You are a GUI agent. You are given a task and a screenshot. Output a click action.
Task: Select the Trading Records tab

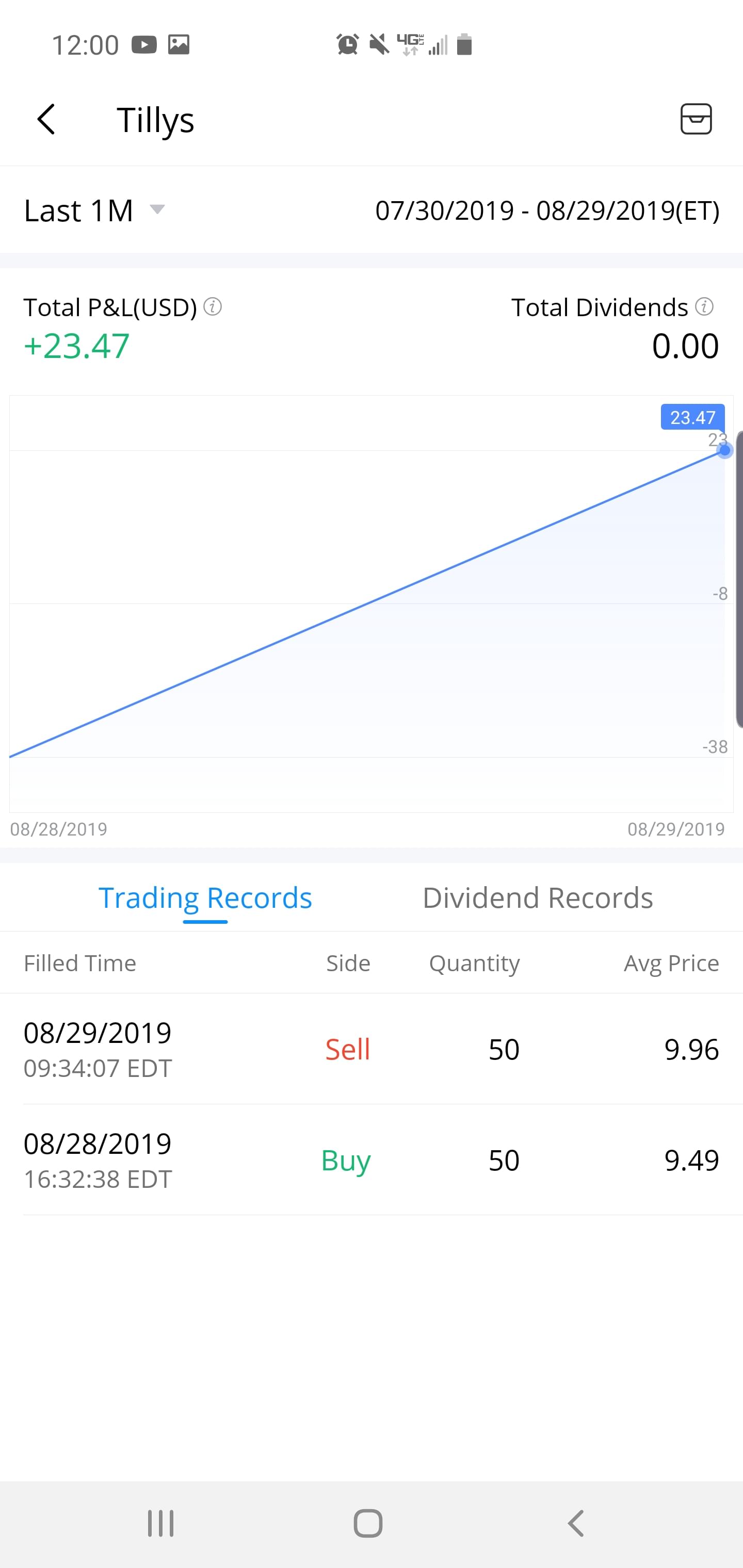point(205,899)
